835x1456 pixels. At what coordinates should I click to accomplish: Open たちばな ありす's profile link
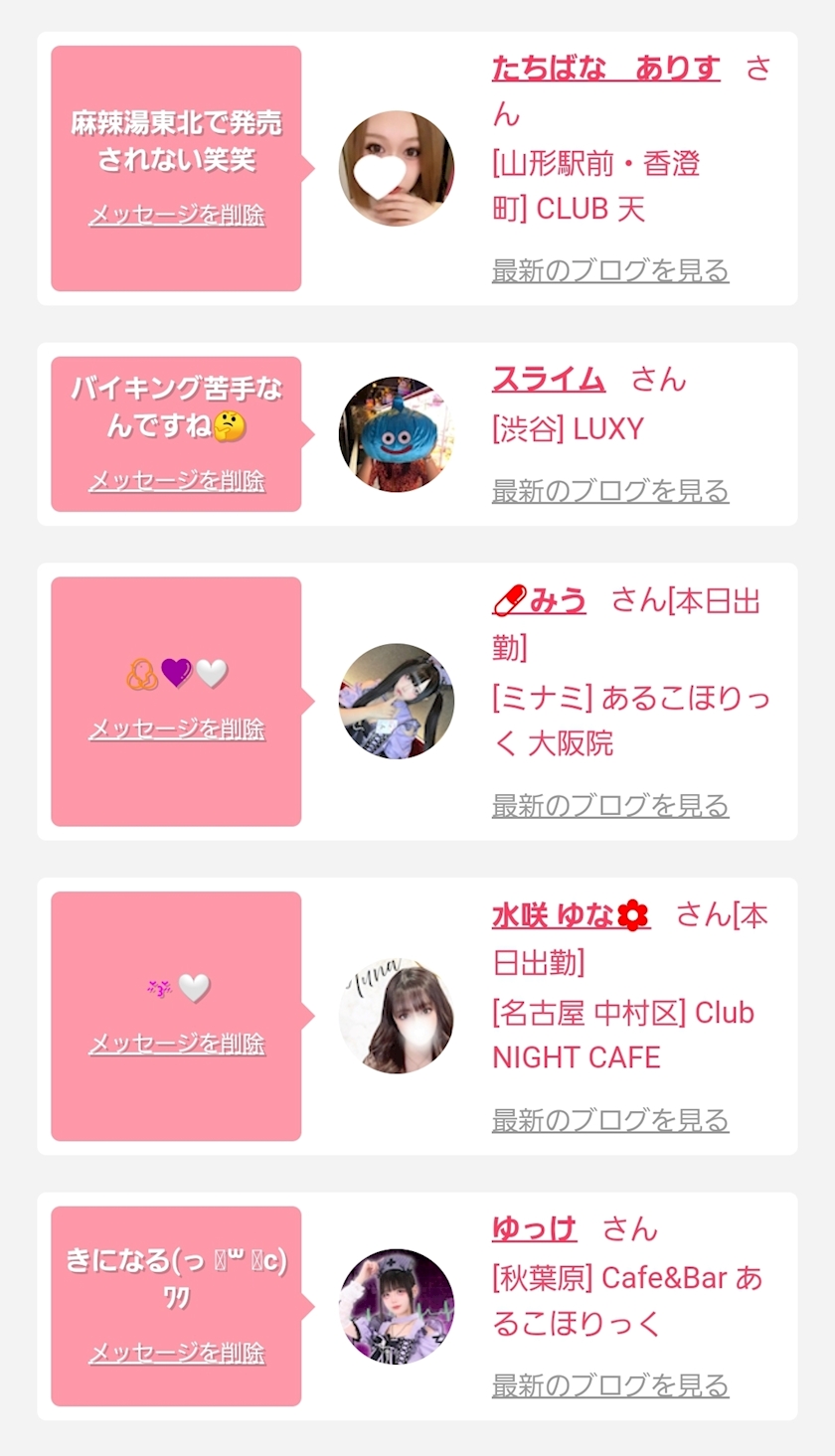point(605,69)
